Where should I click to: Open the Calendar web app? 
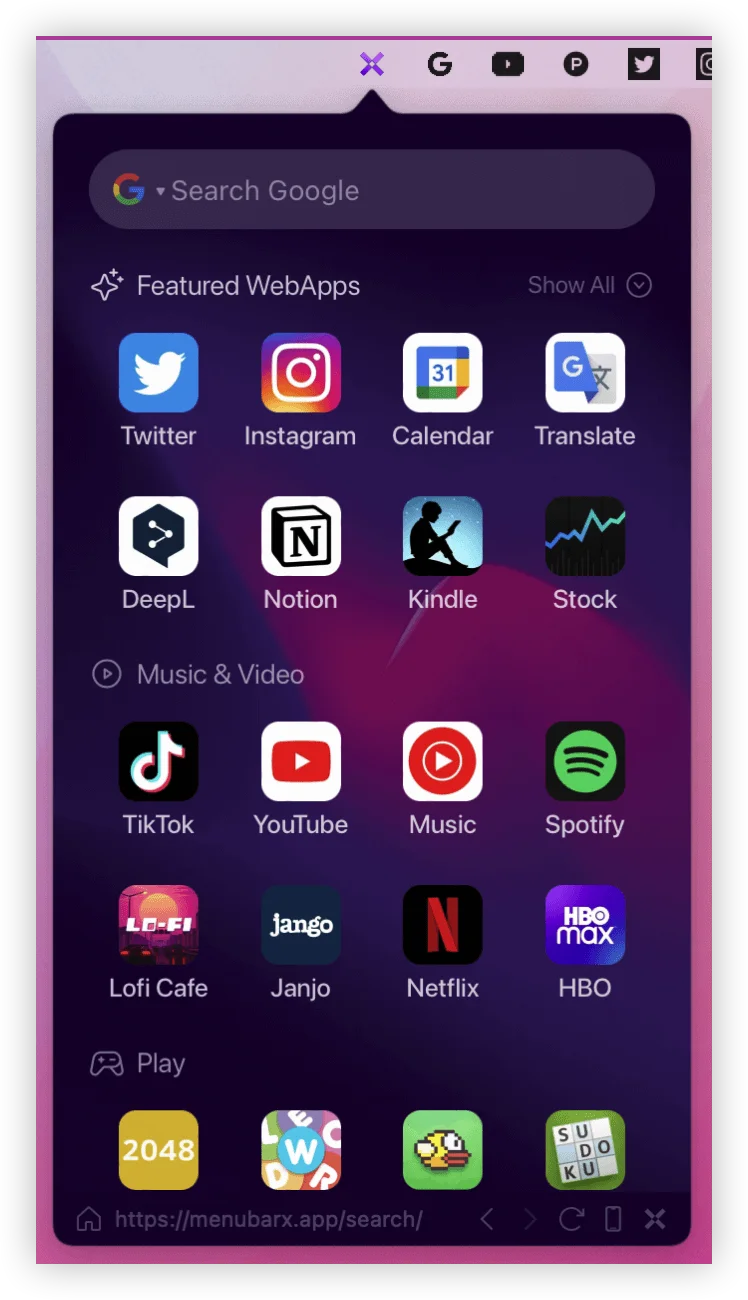point(442,373)
